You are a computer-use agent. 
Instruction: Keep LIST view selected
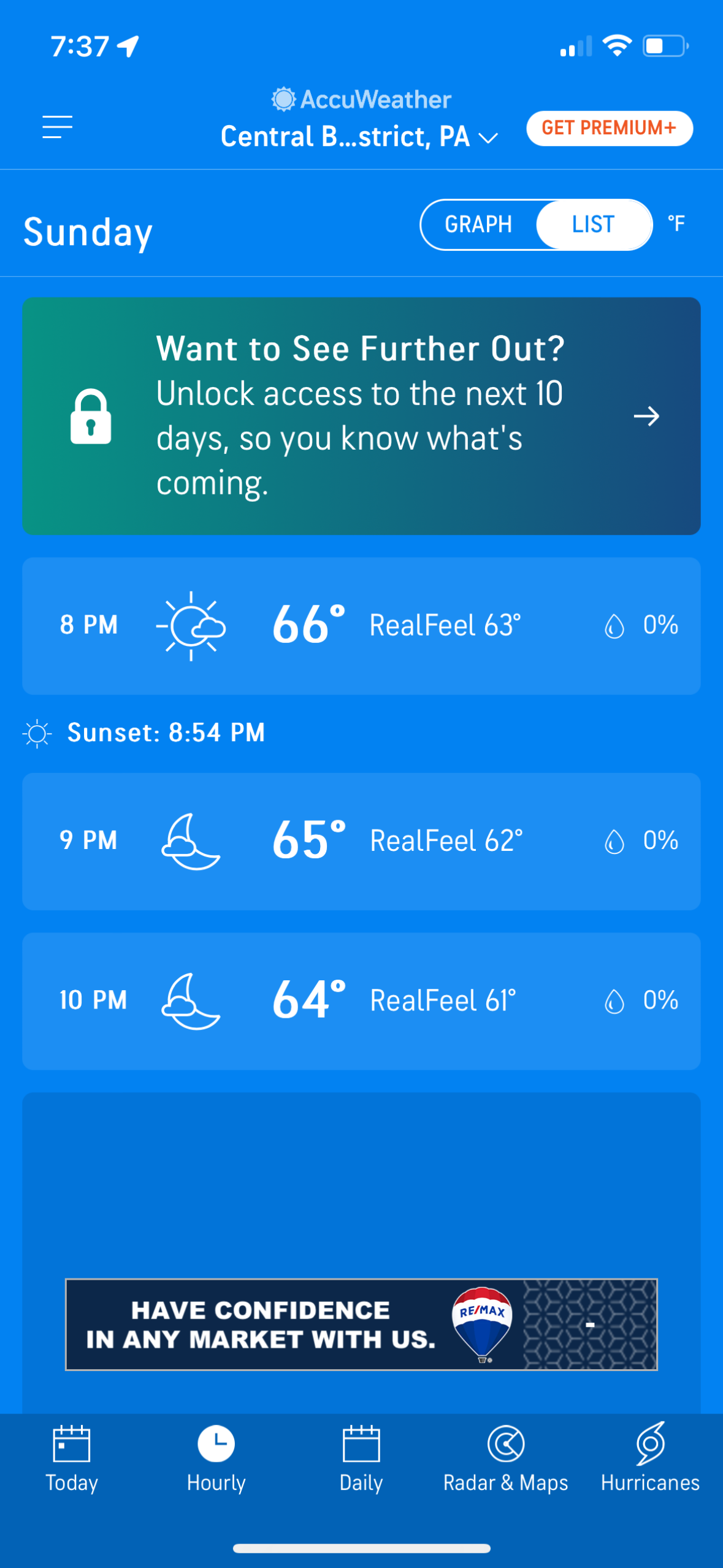pos(591,225)
